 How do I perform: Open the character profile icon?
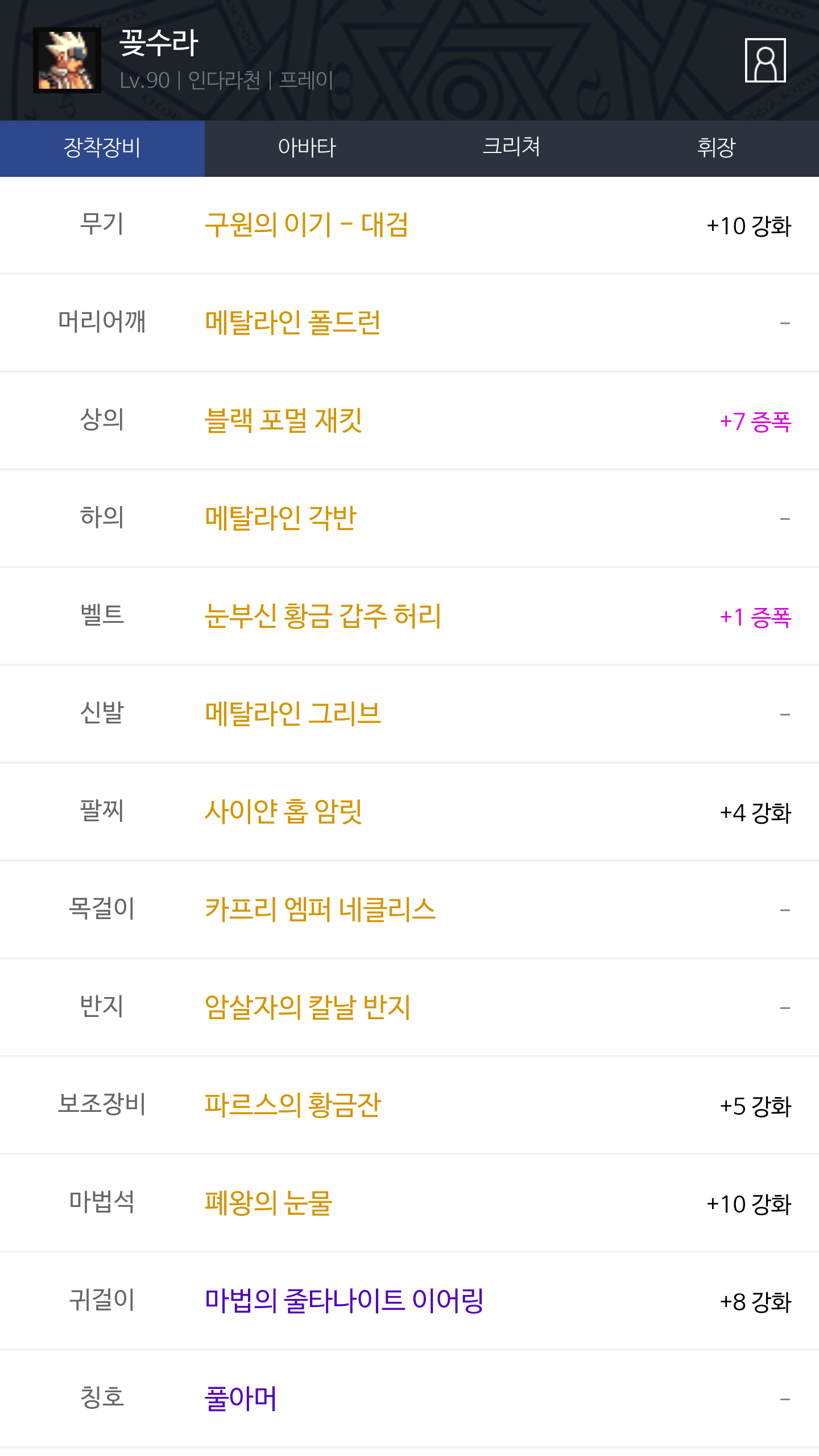765,60
